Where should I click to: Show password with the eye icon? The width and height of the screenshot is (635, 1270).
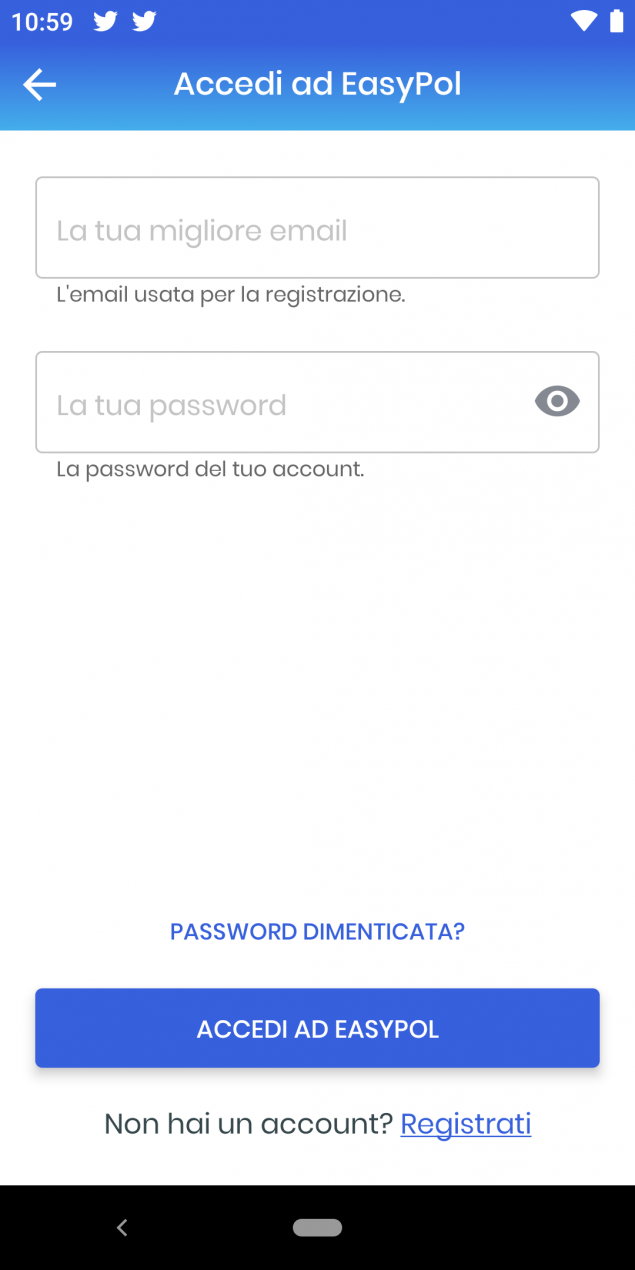[557, 402]
